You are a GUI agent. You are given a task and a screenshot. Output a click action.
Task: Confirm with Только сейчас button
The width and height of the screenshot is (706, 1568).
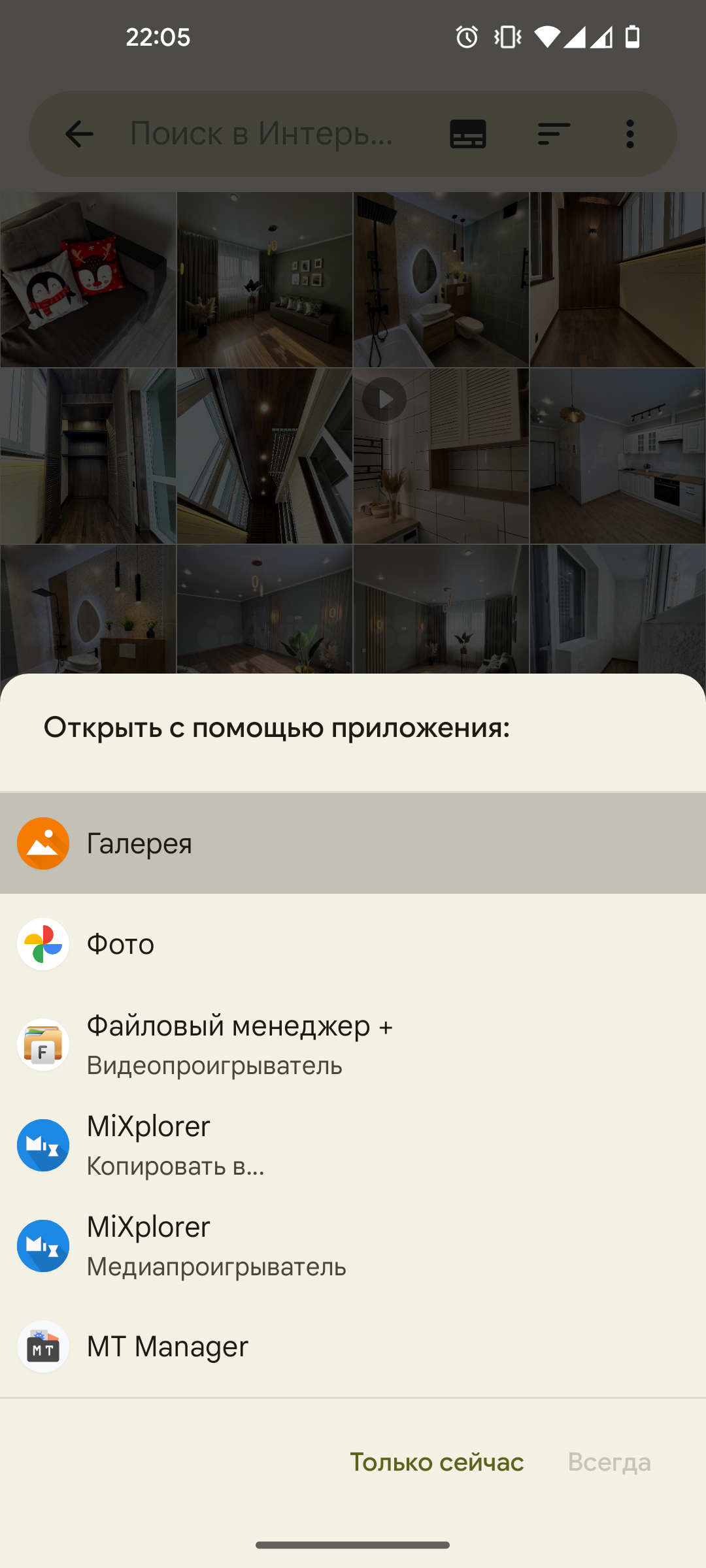[x=437, y=1462]
